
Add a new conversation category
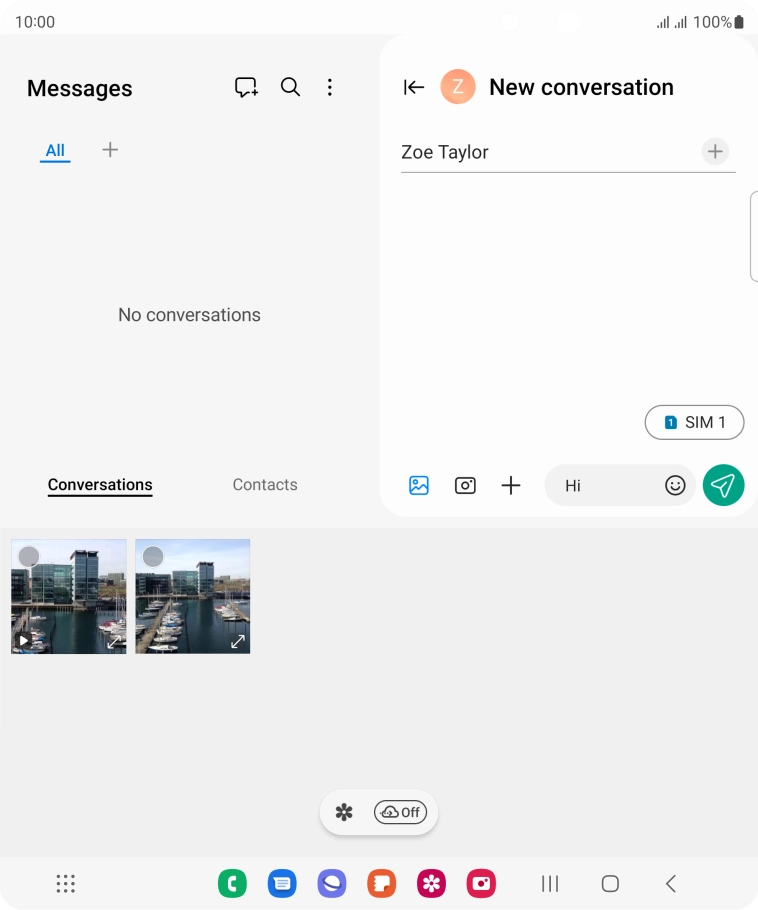pos(110,150)
